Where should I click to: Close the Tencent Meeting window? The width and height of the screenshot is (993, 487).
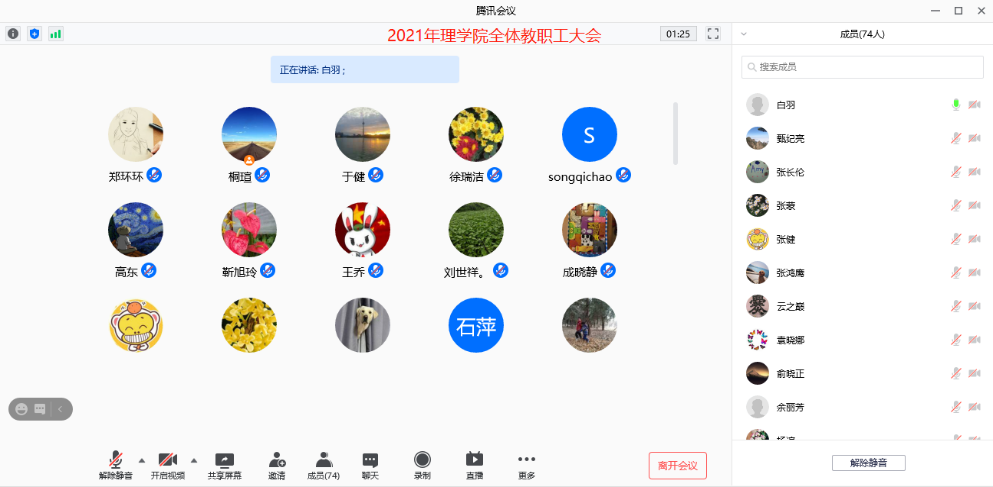pos(978,10)
